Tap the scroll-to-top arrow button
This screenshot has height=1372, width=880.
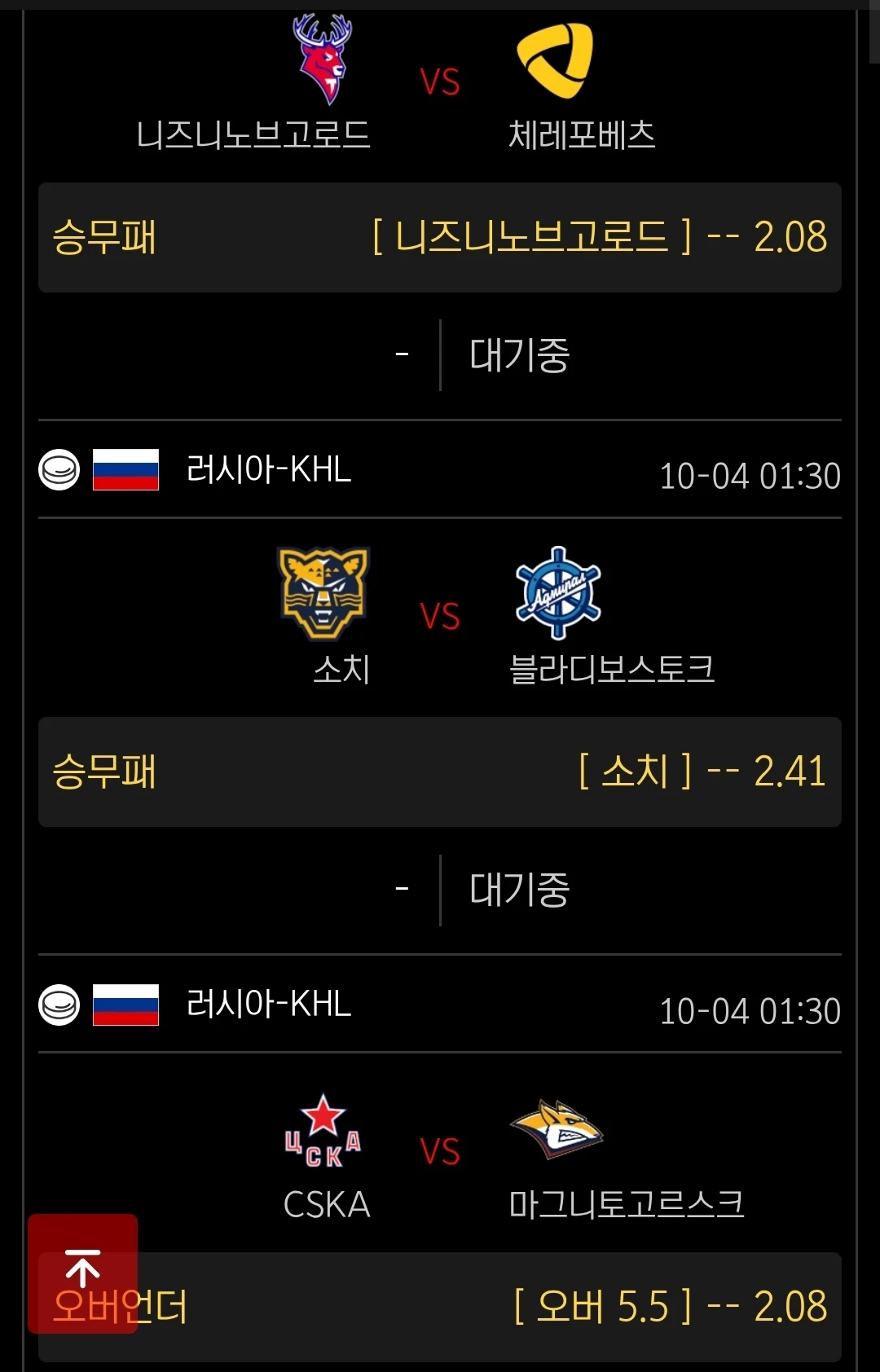[x=82, y=1273]
